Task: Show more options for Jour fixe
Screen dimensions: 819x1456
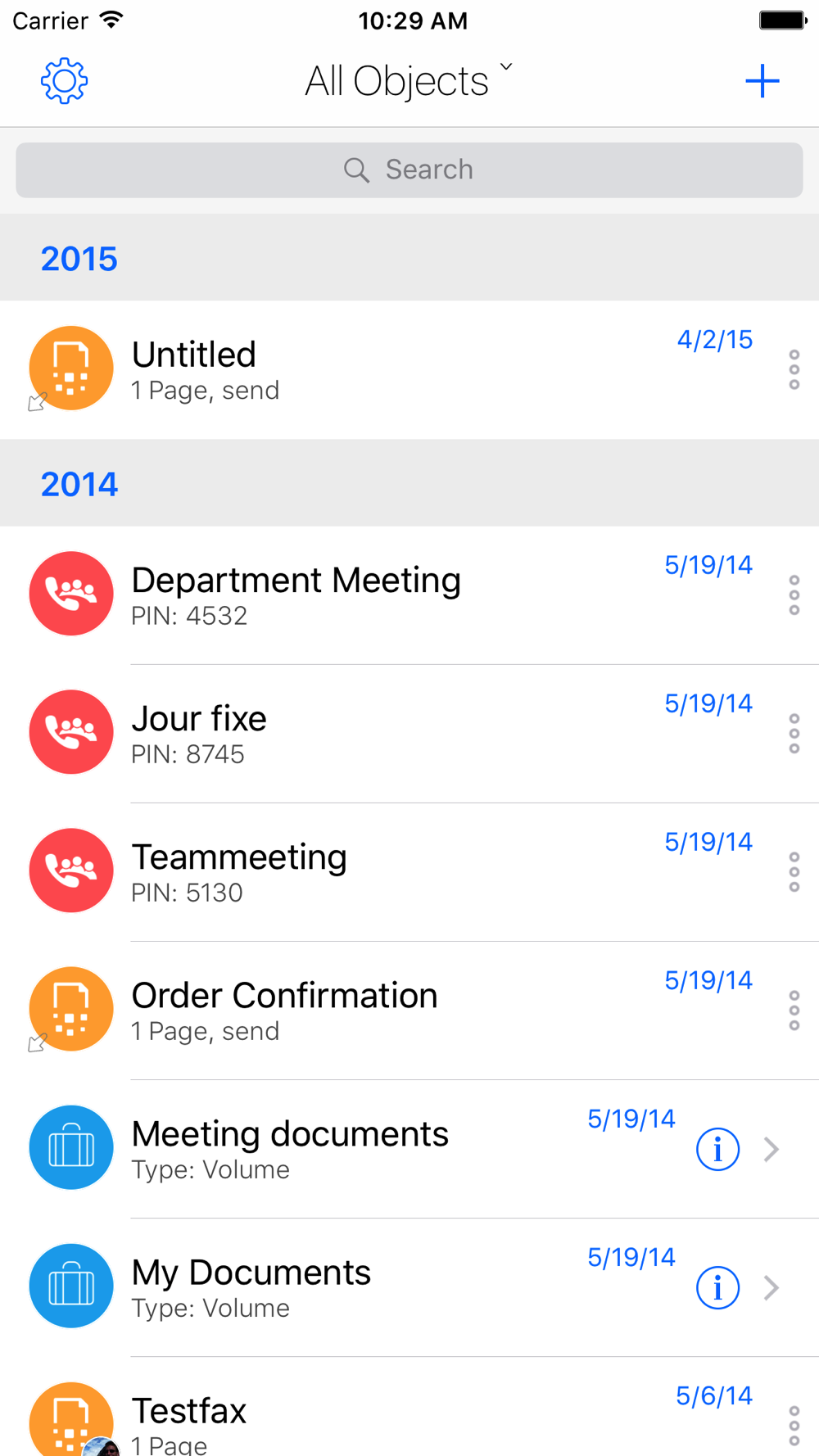Action: pos(794,734)
